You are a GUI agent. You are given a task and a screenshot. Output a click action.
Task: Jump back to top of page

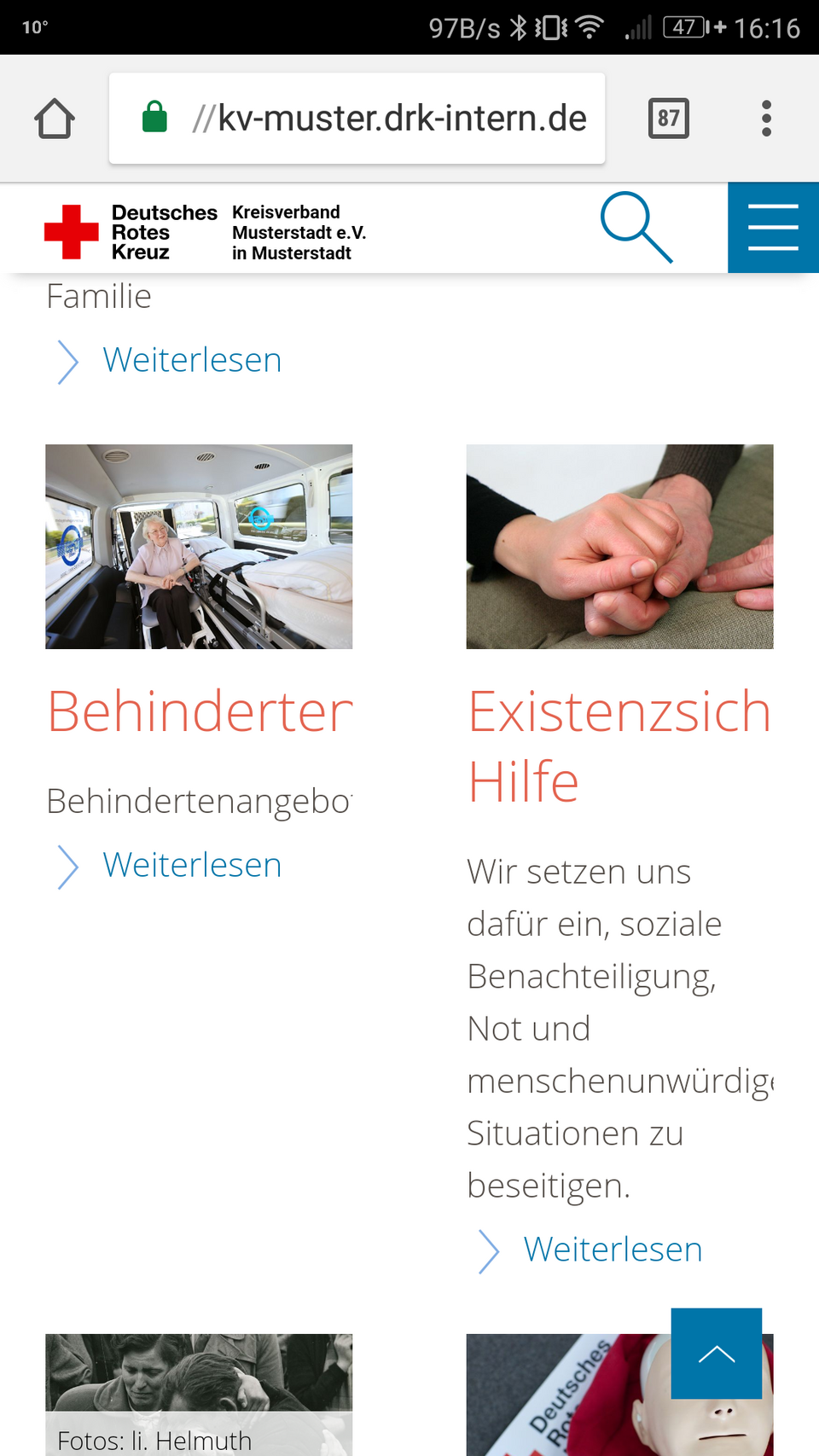[716, 1353]
